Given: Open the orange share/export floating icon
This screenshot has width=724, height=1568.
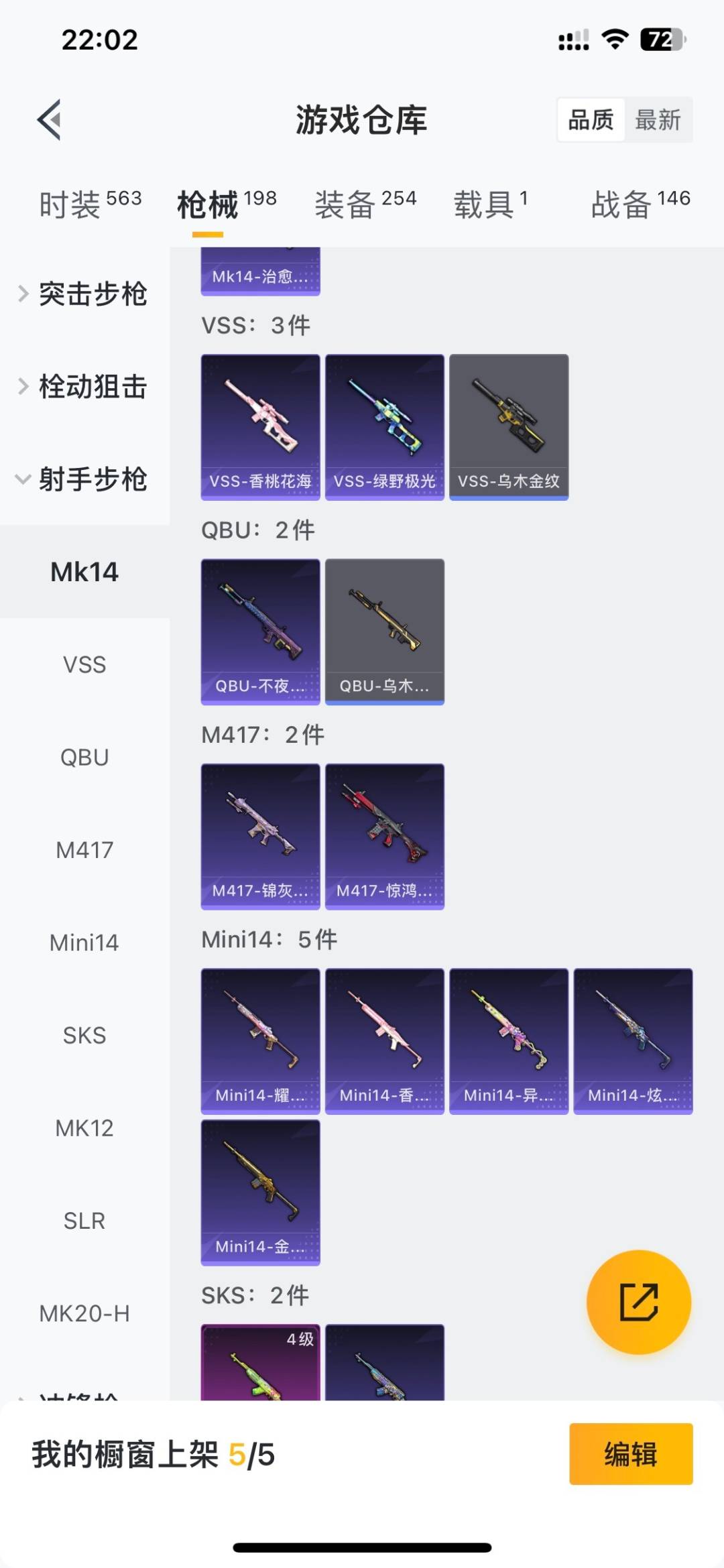Looking at the screenshot, I should 638,1301.
